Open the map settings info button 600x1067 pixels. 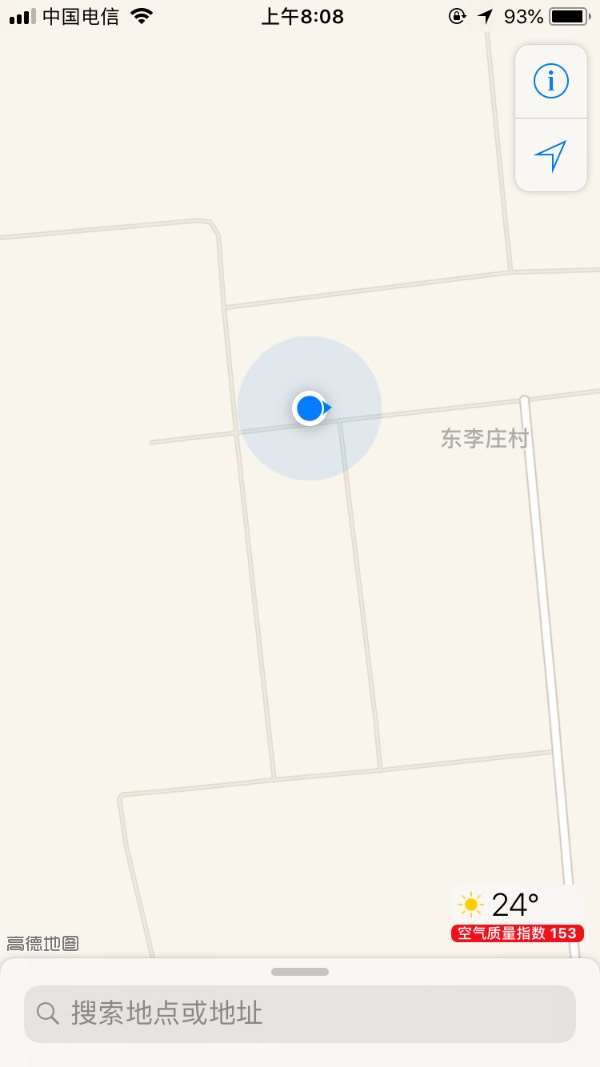tap(551, 81)
